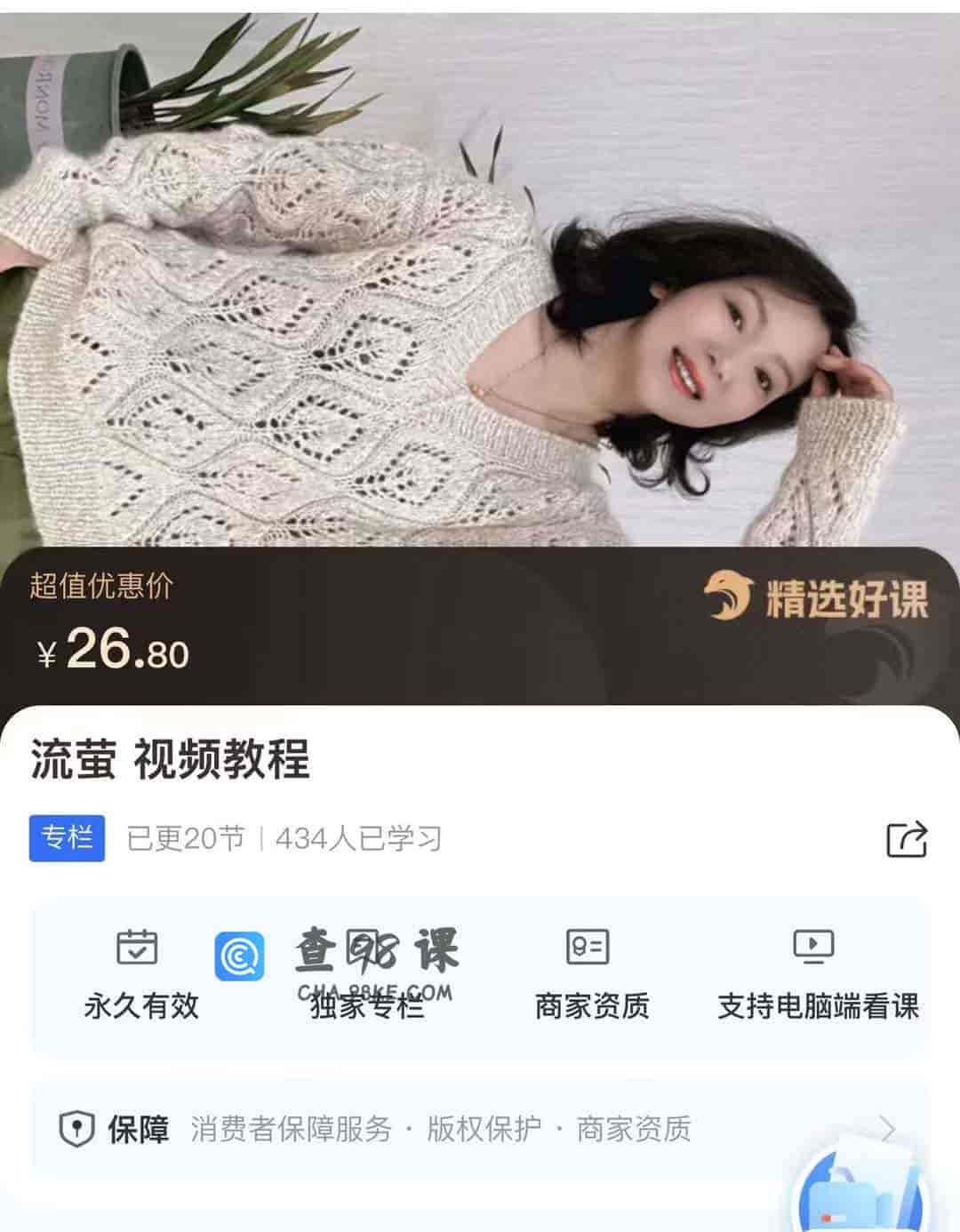Select the blue 专栏 badge
This screenshot has width=960, height=1232.
68,835
